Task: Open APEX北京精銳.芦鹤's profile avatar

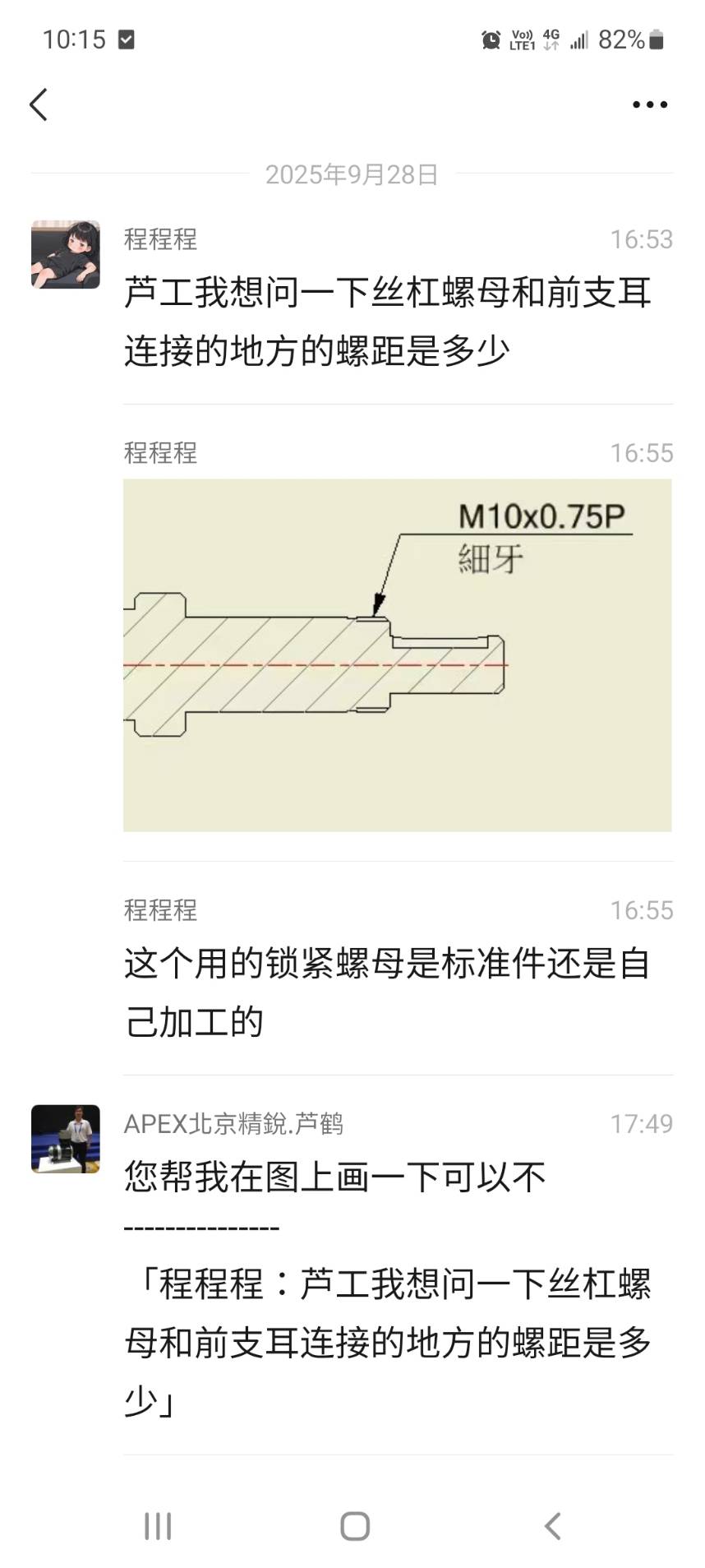Action: pyautogui.click(x=66, y=1138)
